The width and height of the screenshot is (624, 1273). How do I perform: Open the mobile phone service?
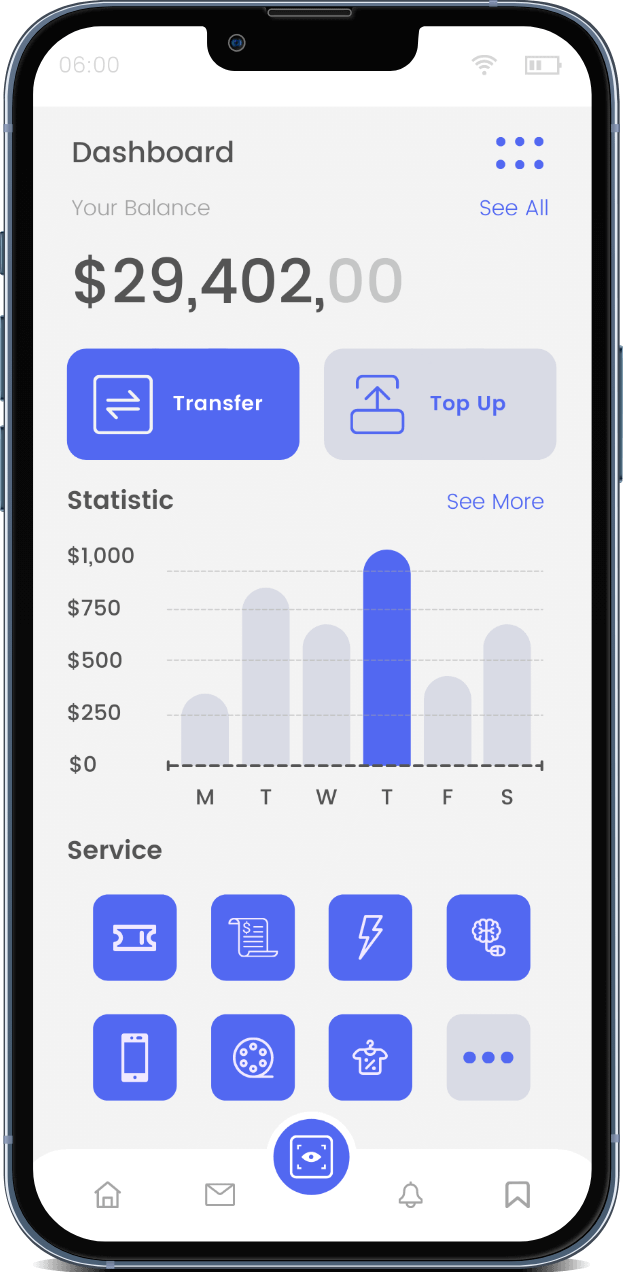click(x=135, y=1057)
